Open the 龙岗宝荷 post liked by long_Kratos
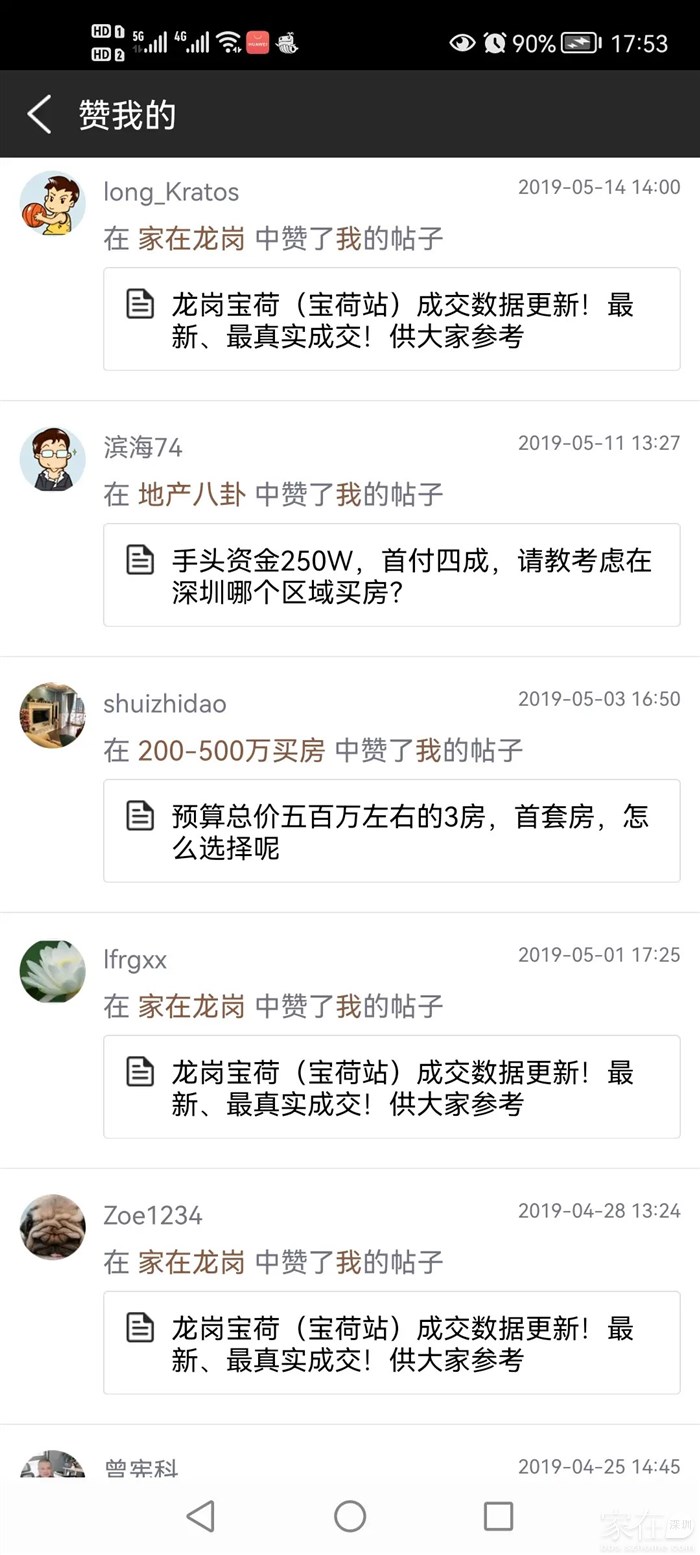 click(x=391, y=319)
